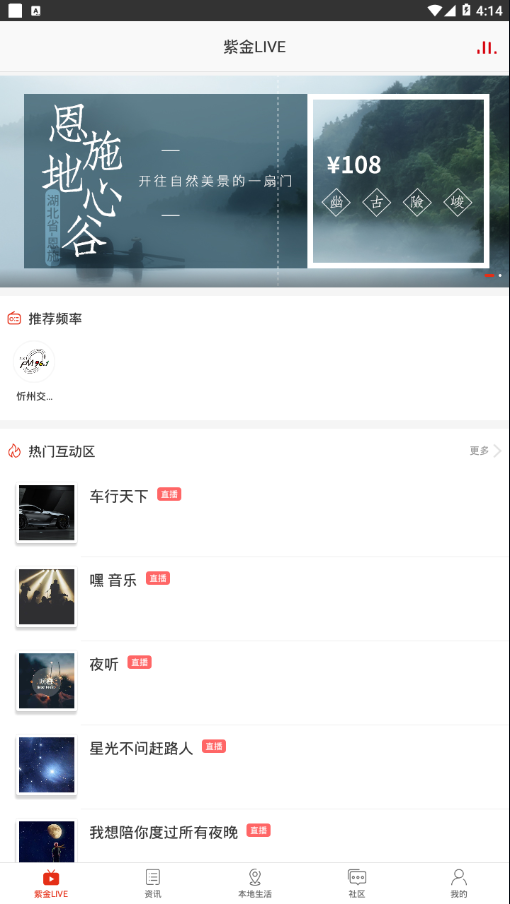Screen dimensions: 510x904
Task: Open 我想陪你度过所有夜晚 live room
Action: coord(255,836)
